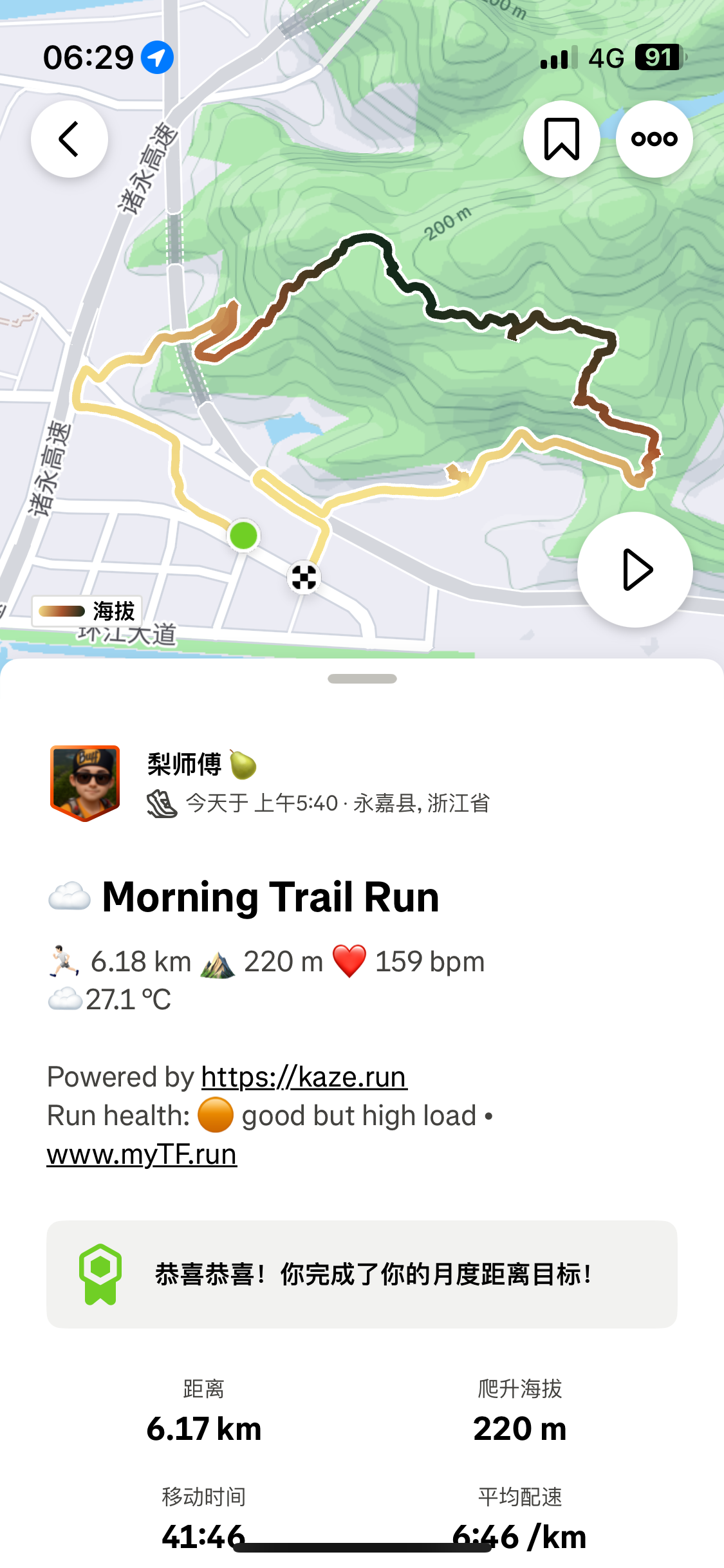Play the route flyover animation

pos(635,570)
